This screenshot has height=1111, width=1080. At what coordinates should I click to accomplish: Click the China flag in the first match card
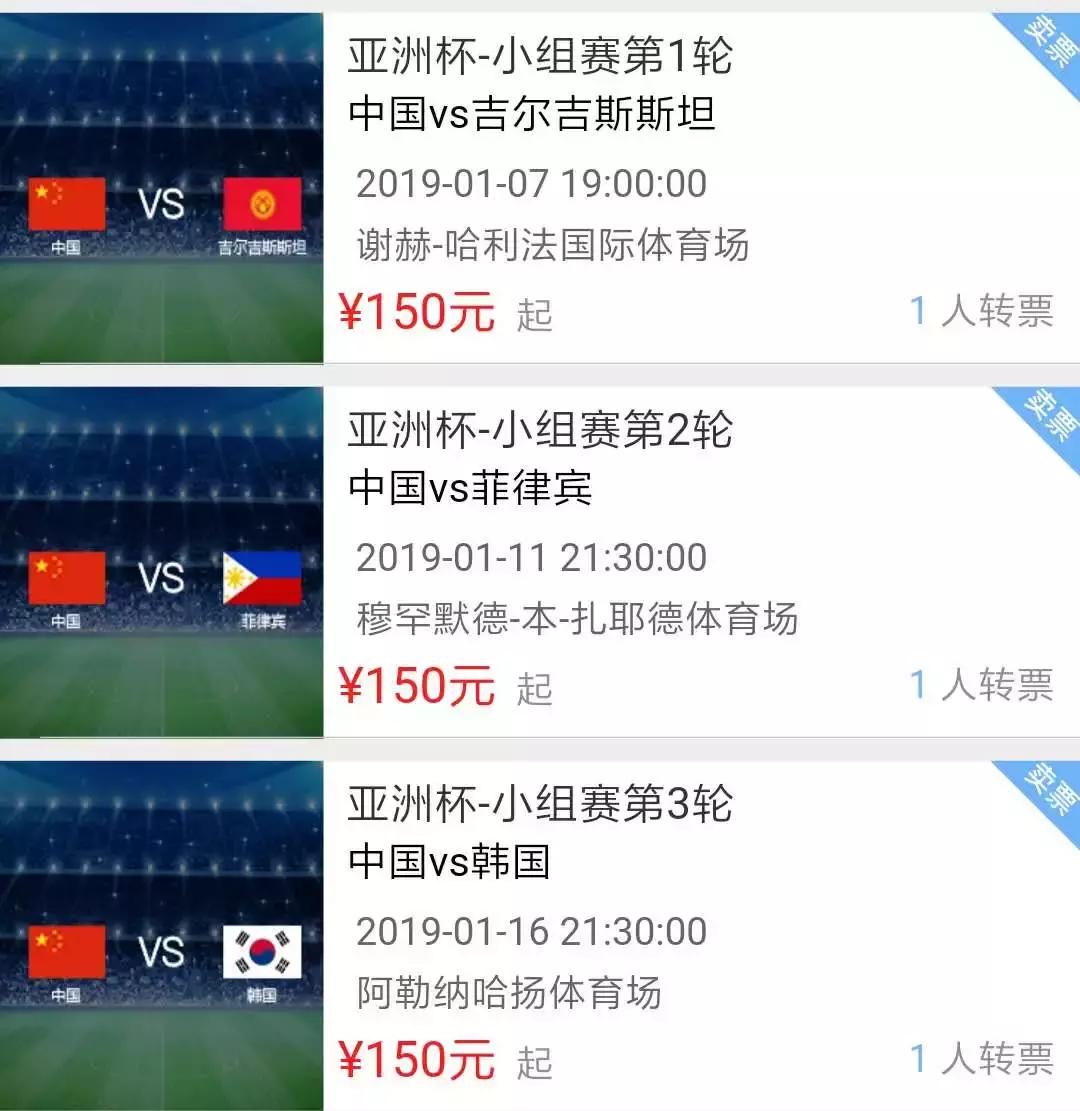pyautogui.click(x=70, y=203)
